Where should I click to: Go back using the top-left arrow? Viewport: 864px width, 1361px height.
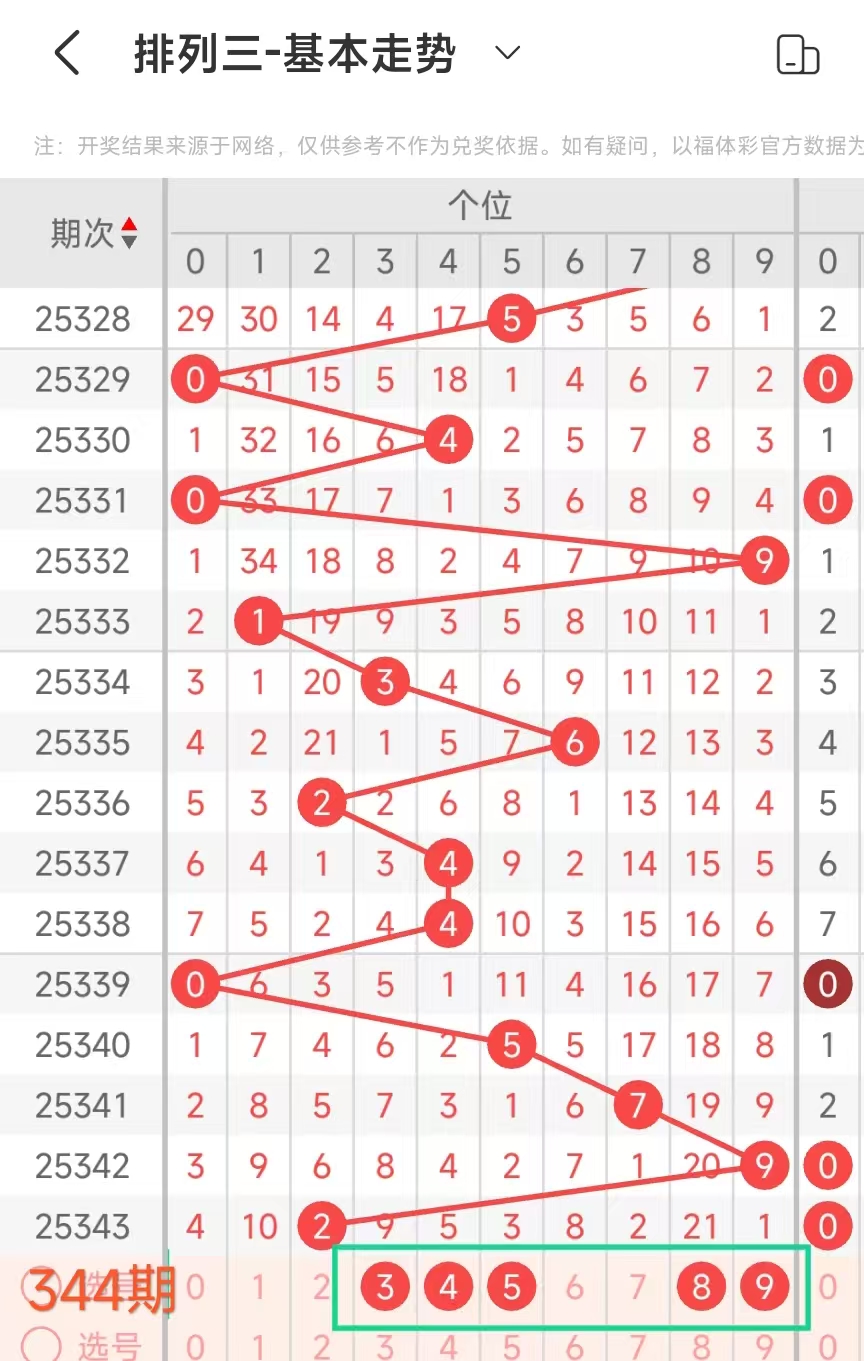(x=67, y=53)
